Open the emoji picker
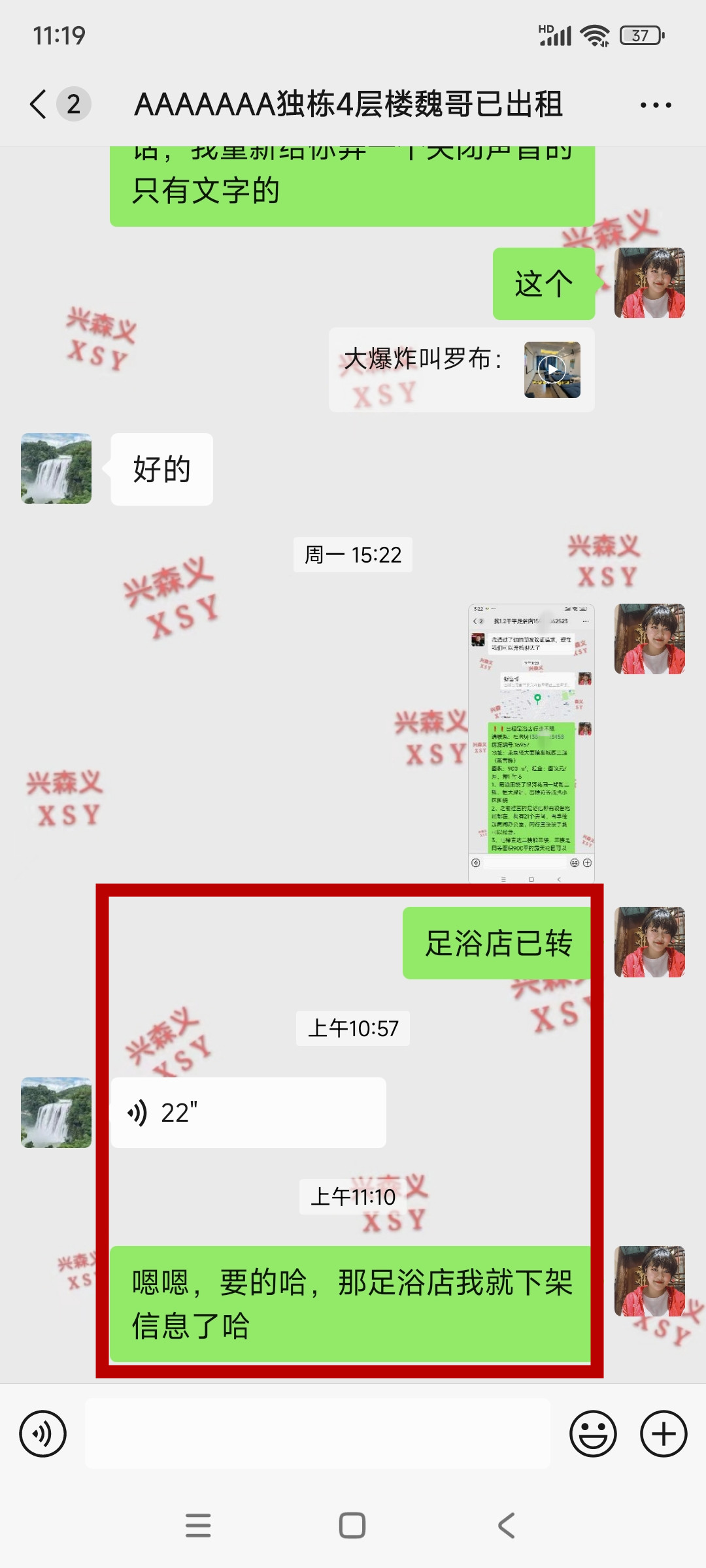This screenshot has height=1568, width=706. point(593,1434)
